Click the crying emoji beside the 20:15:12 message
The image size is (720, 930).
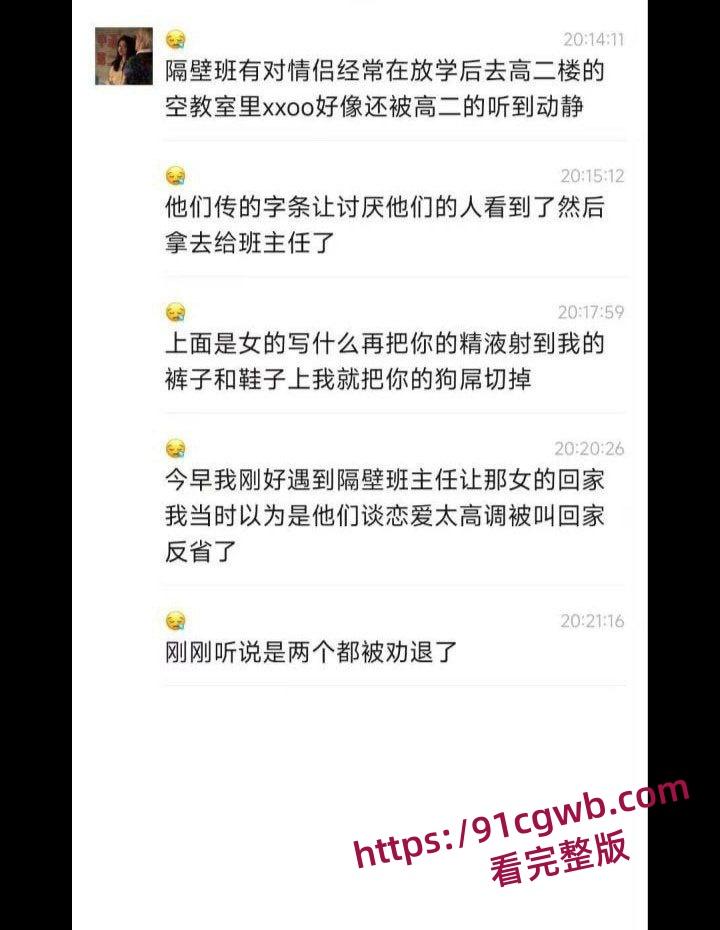pos(174,174)
